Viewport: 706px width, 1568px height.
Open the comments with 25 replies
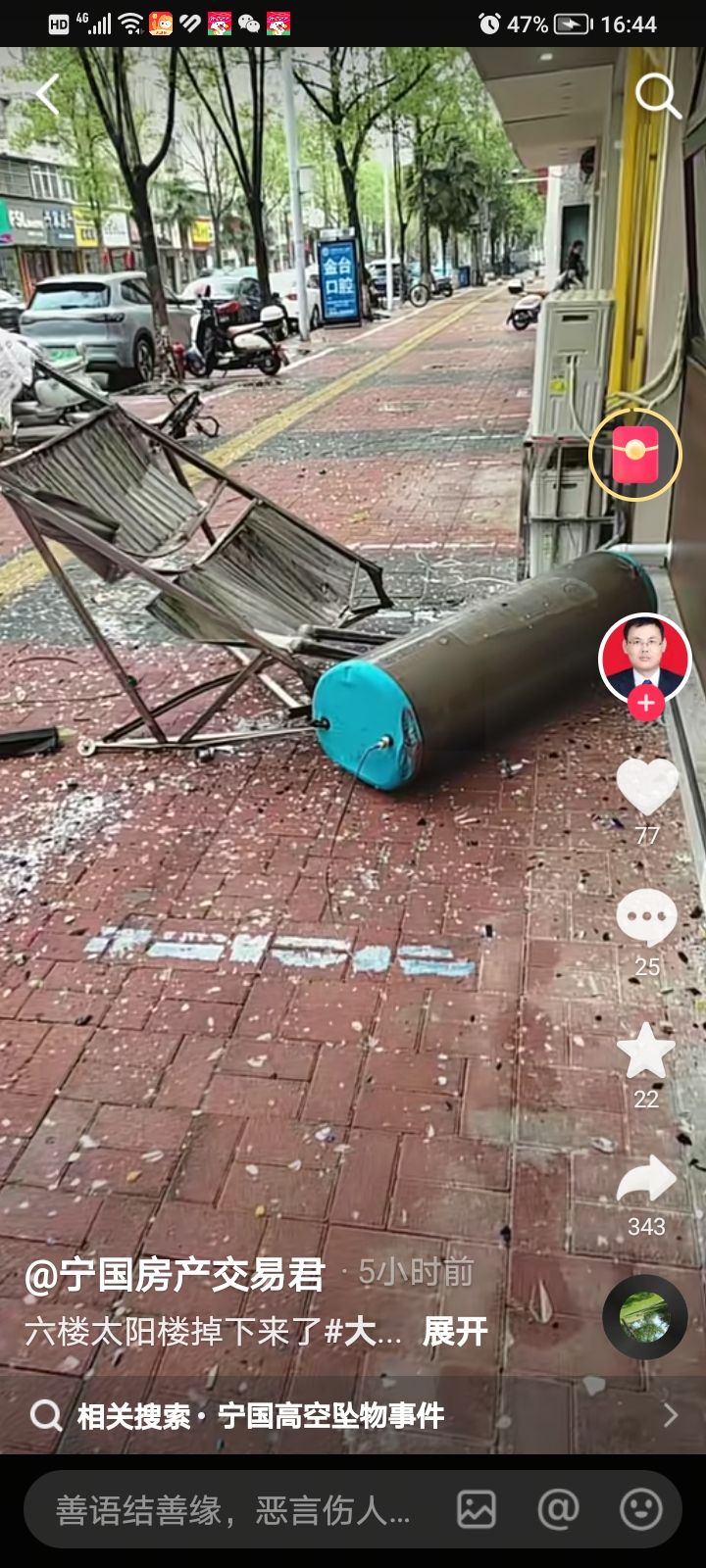point(646,919)
